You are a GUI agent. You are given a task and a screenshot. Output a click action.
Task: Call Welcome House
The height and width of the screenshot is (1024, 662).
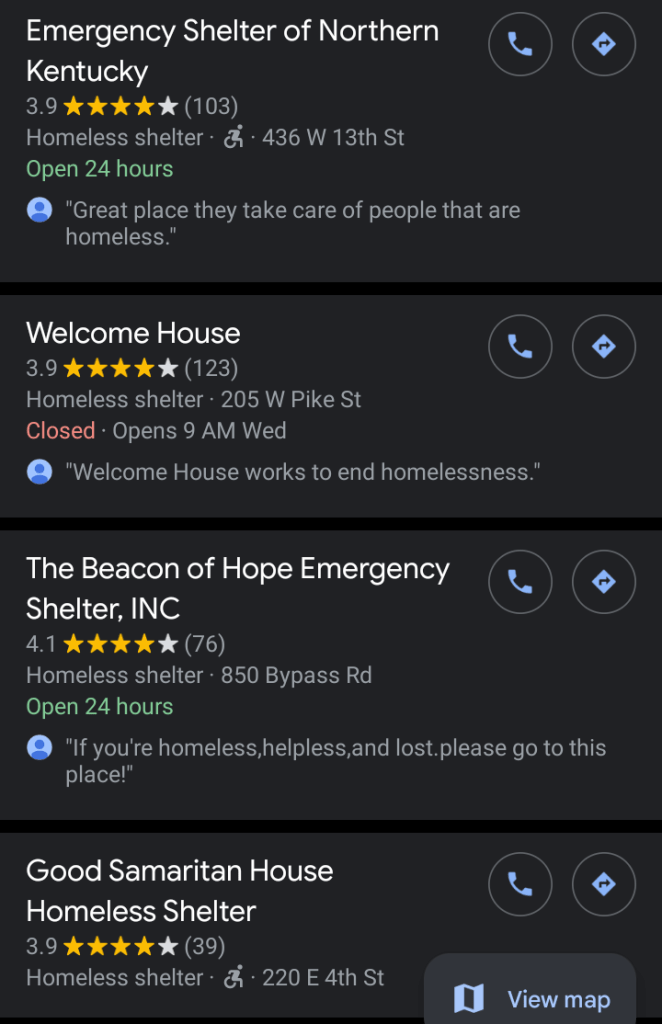[520, 346]
